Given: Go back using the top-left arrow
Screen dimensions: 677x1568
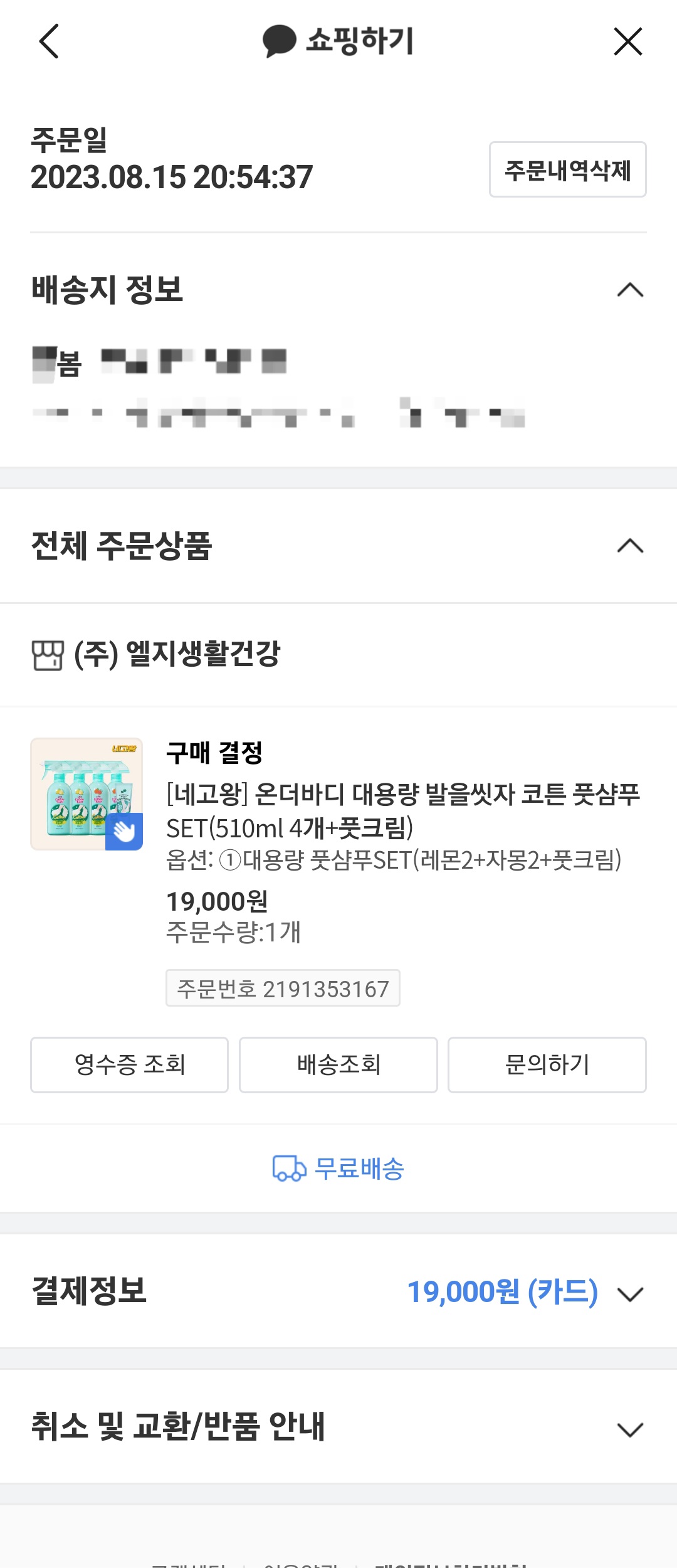Looking at the screenshot, I should [49, 41].
